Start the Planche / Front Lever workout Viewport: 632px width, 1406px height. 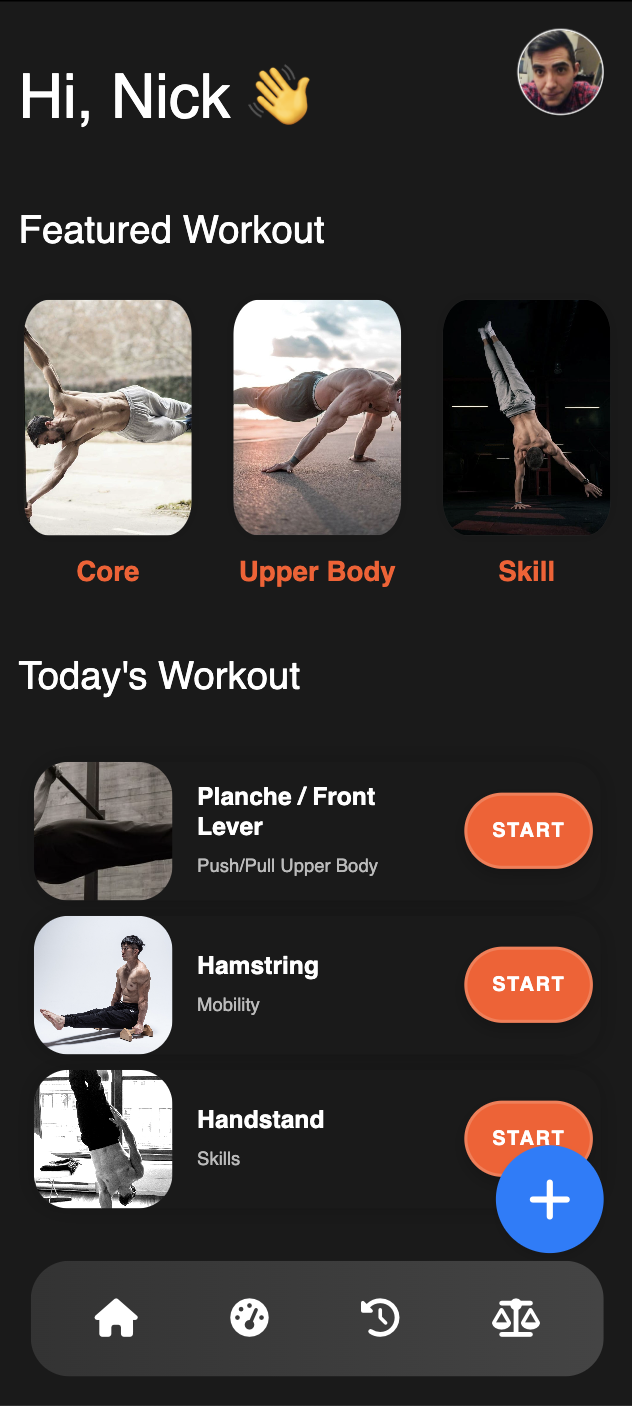tap(528, 830)
